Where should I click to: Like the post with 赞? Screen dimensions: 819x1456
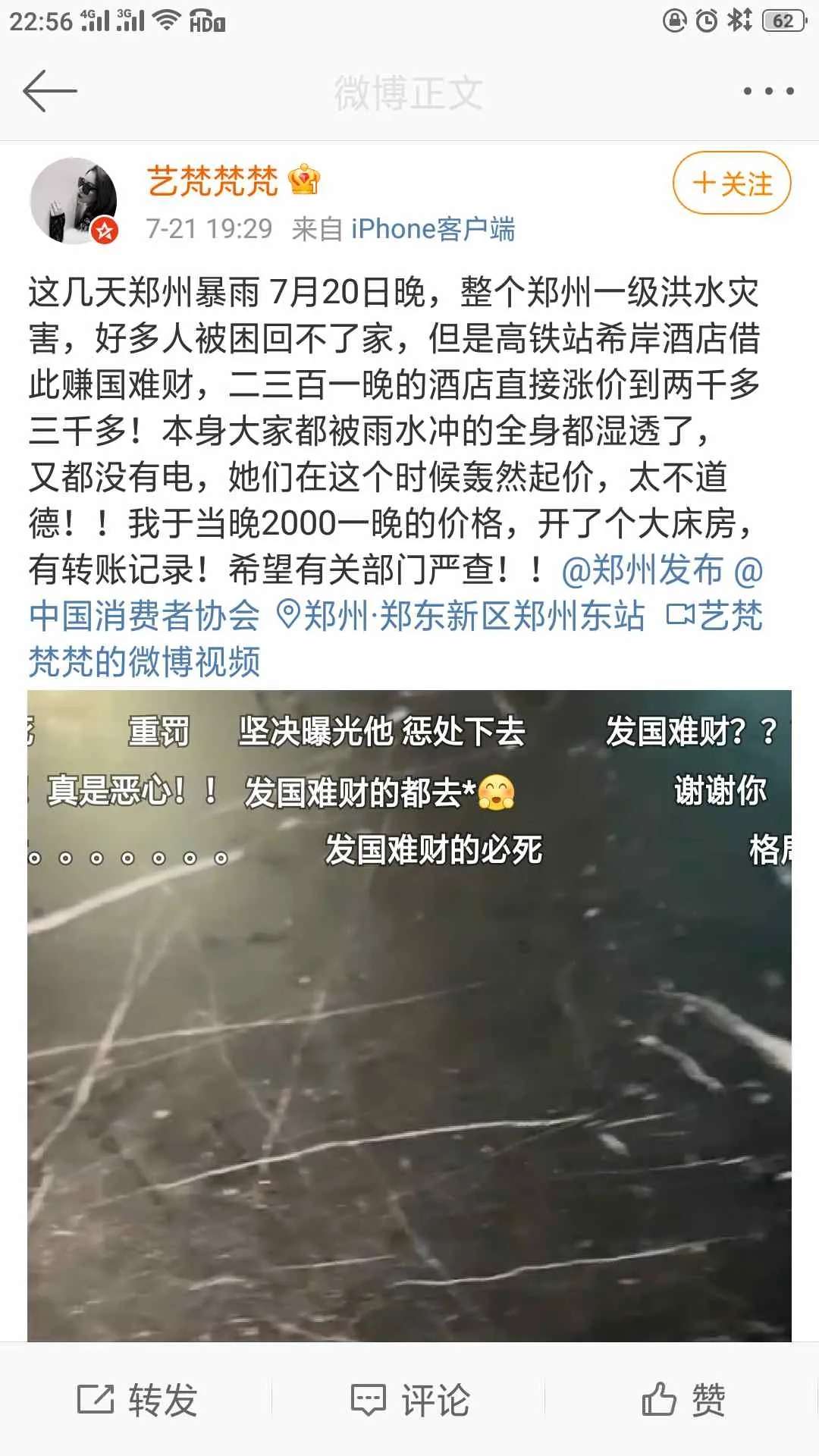pyautogui.click(x=683, y=1399)
